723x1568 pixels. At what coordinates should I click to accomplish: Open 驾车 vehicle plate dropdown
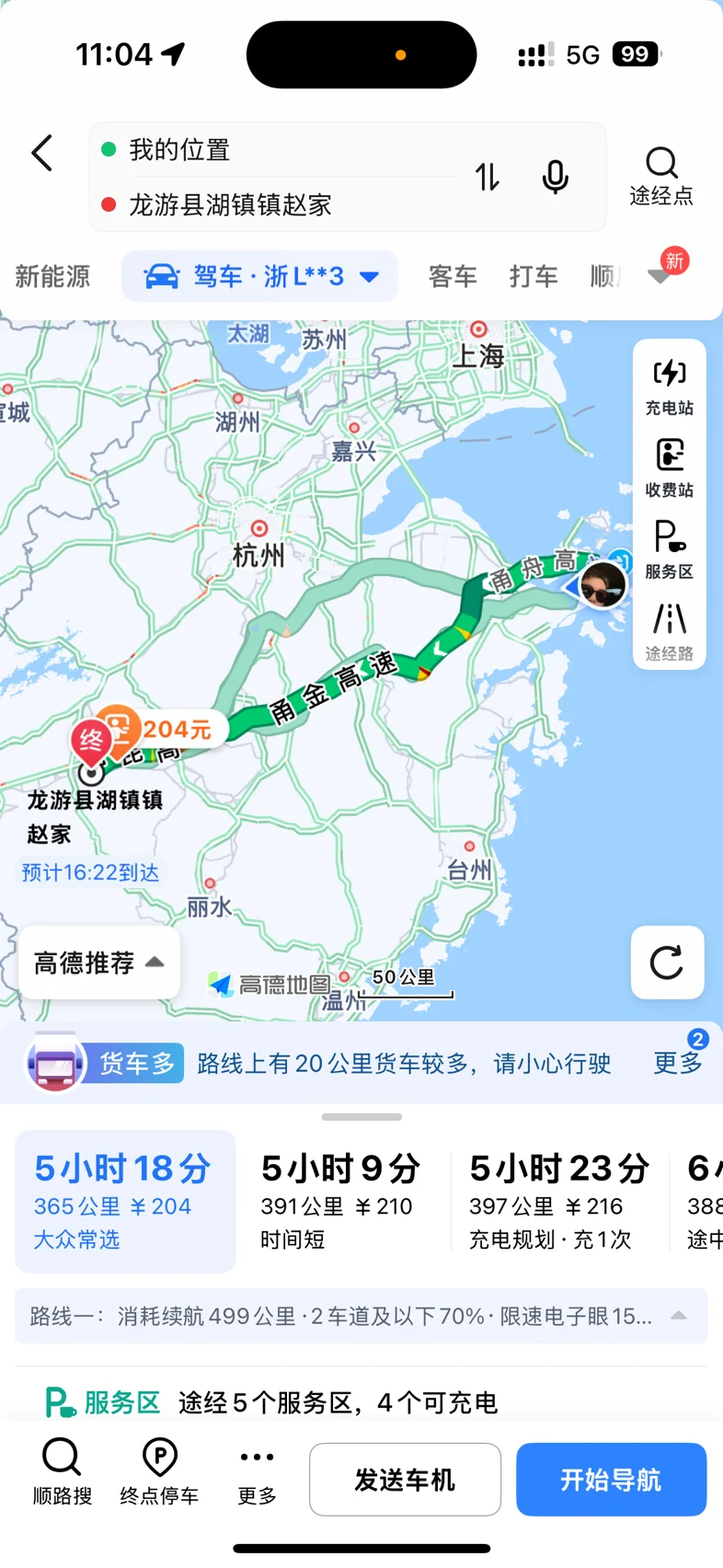[260, 276]
